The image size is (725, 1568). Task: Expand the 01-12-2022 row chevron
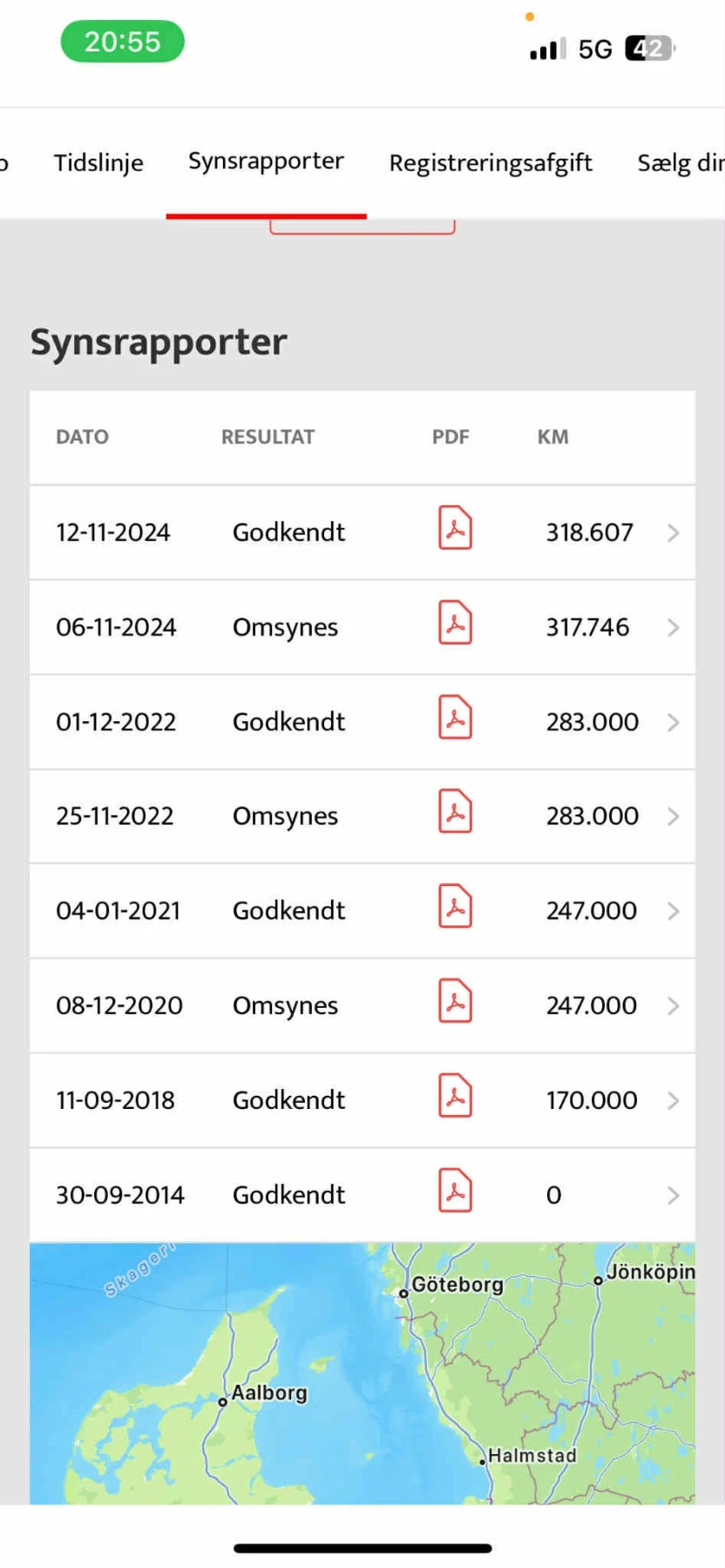673,722
